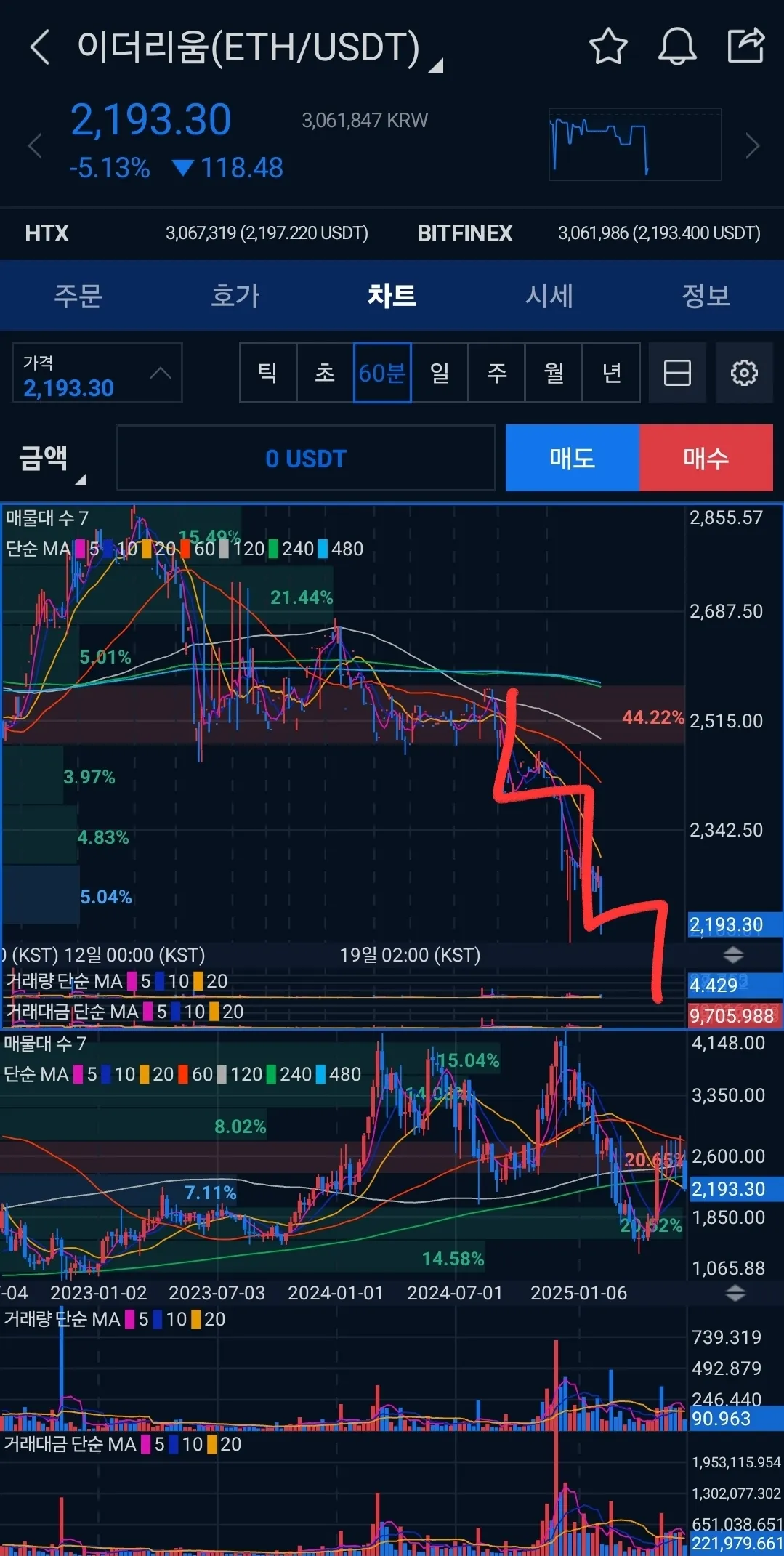Screen dimensions: 784x1556
Task: Open the 시세 tab
Action: [x=549, y=296]
